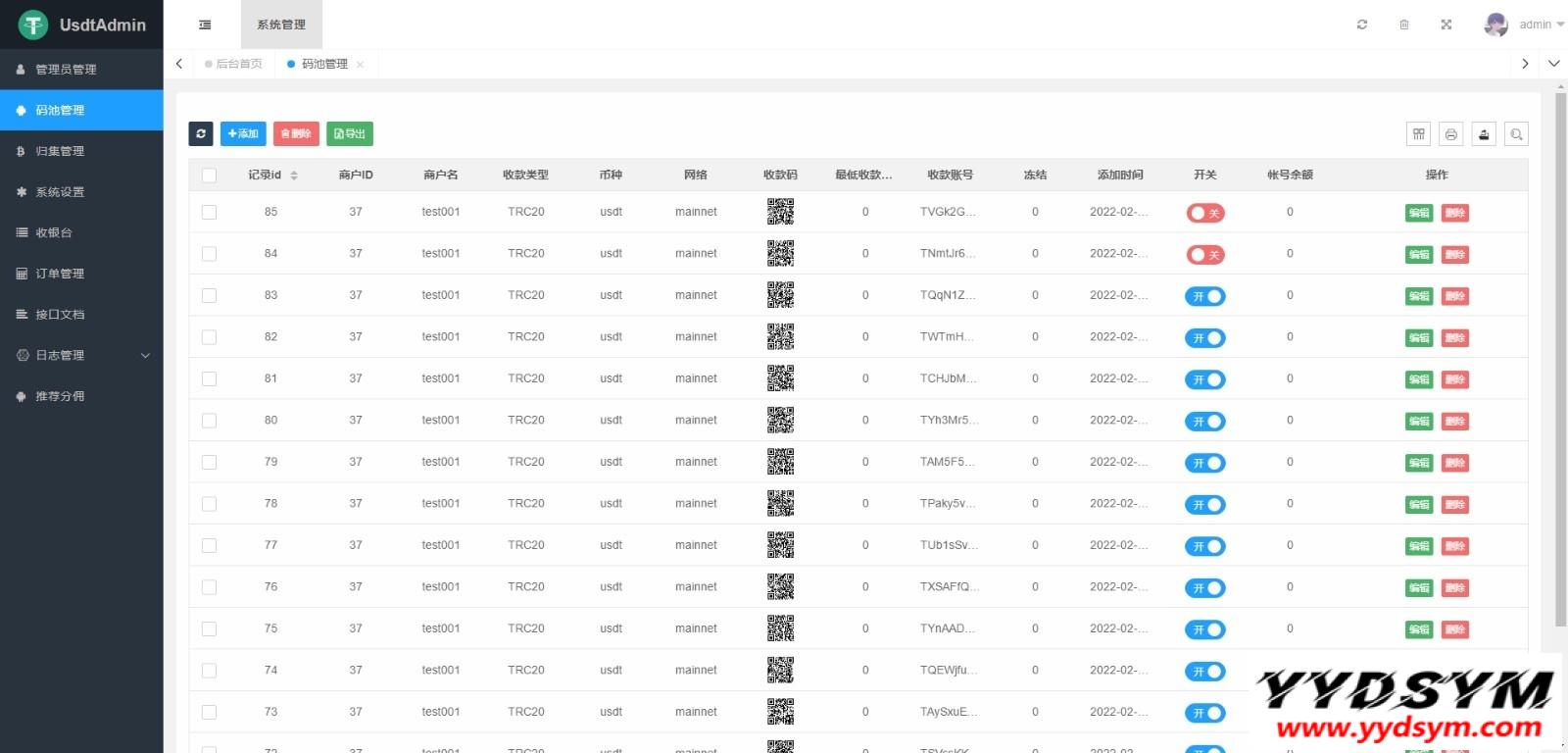The width and height of the screenshot is (1568, 753).
Task: Refresh the table with the dark refresh button
Action: tap(200, 133)
